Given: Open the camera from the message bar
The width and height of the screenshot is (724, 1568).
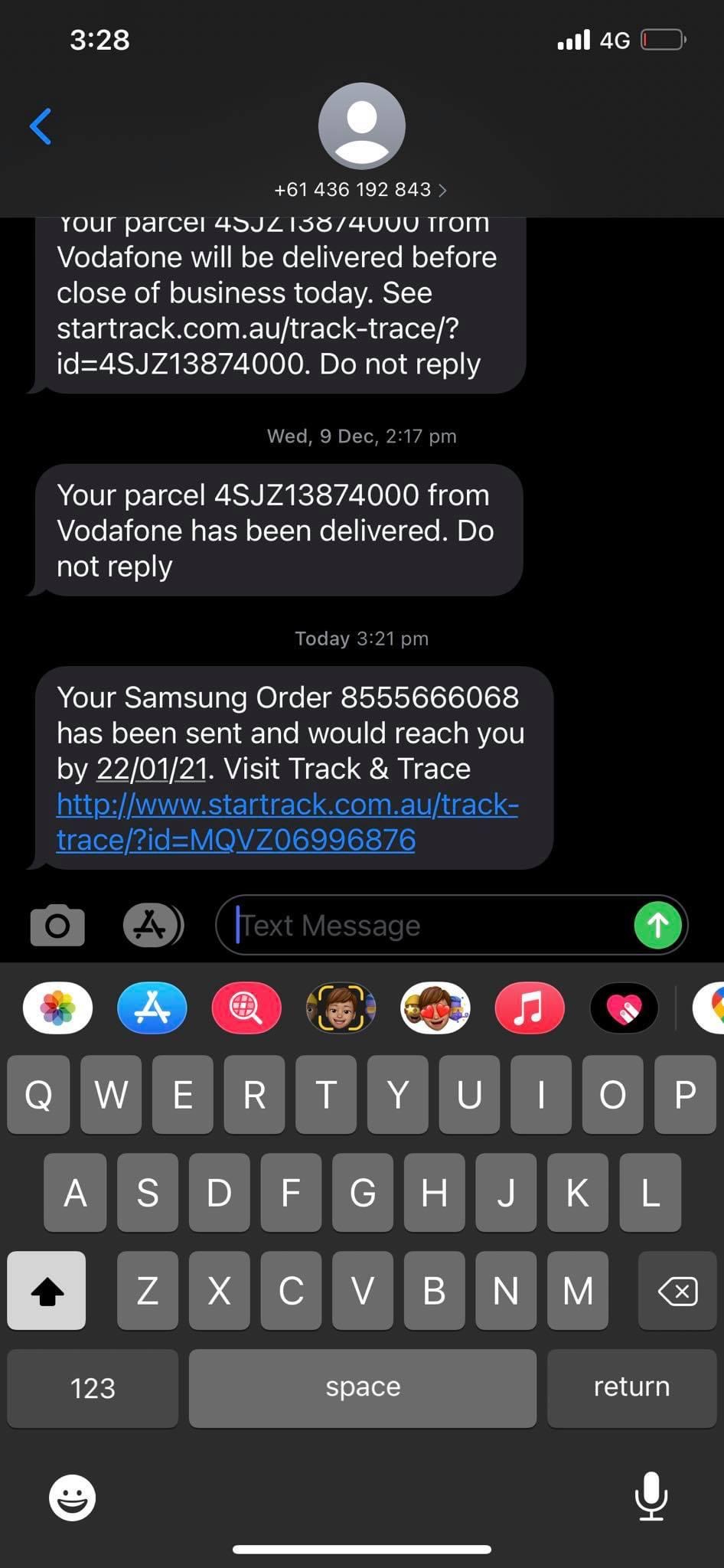Looking at the screenshot, I should pos(57,924).
